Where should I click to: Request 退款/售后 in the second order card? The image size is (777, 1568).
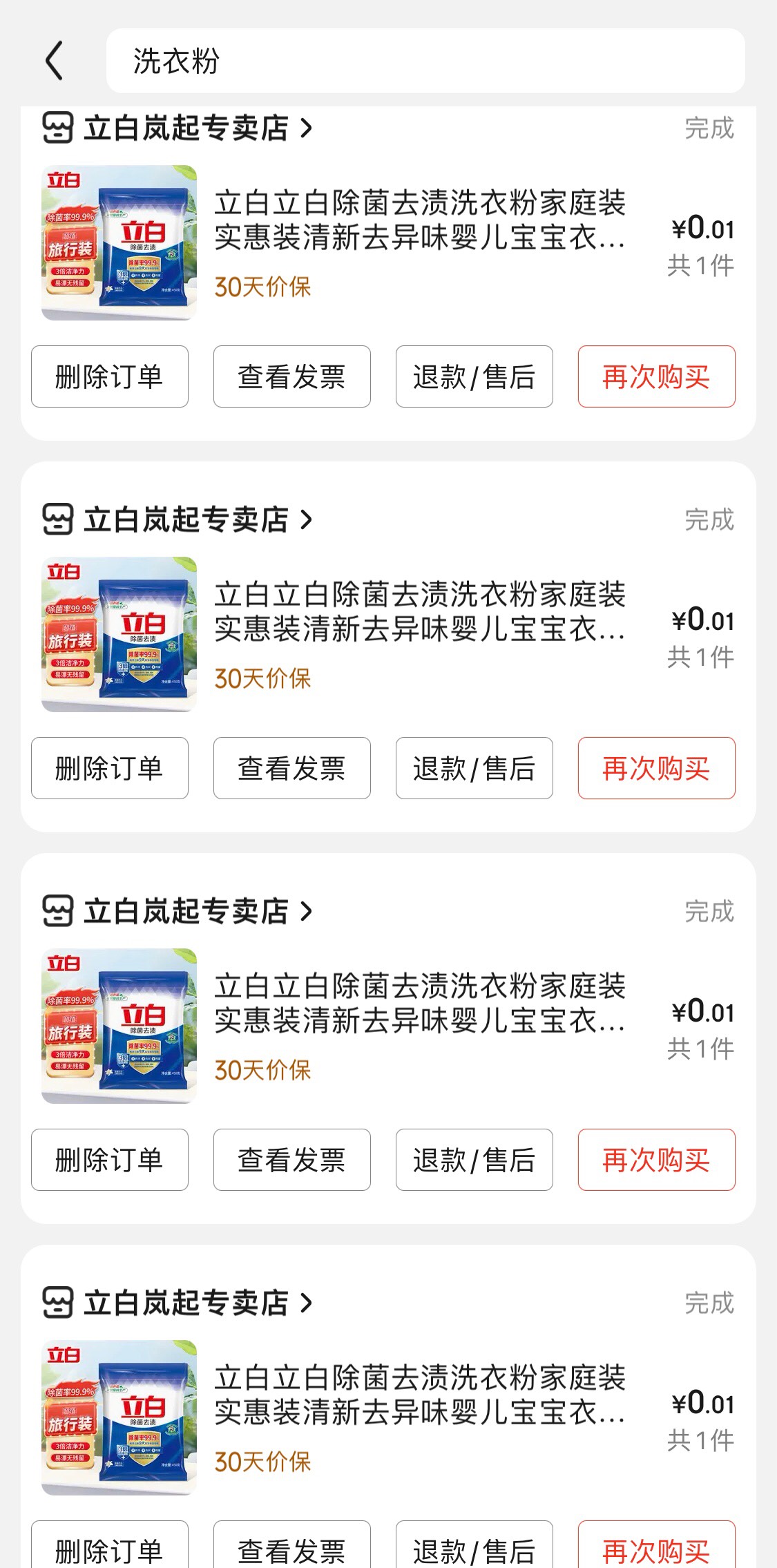click(x=474, y=768)
